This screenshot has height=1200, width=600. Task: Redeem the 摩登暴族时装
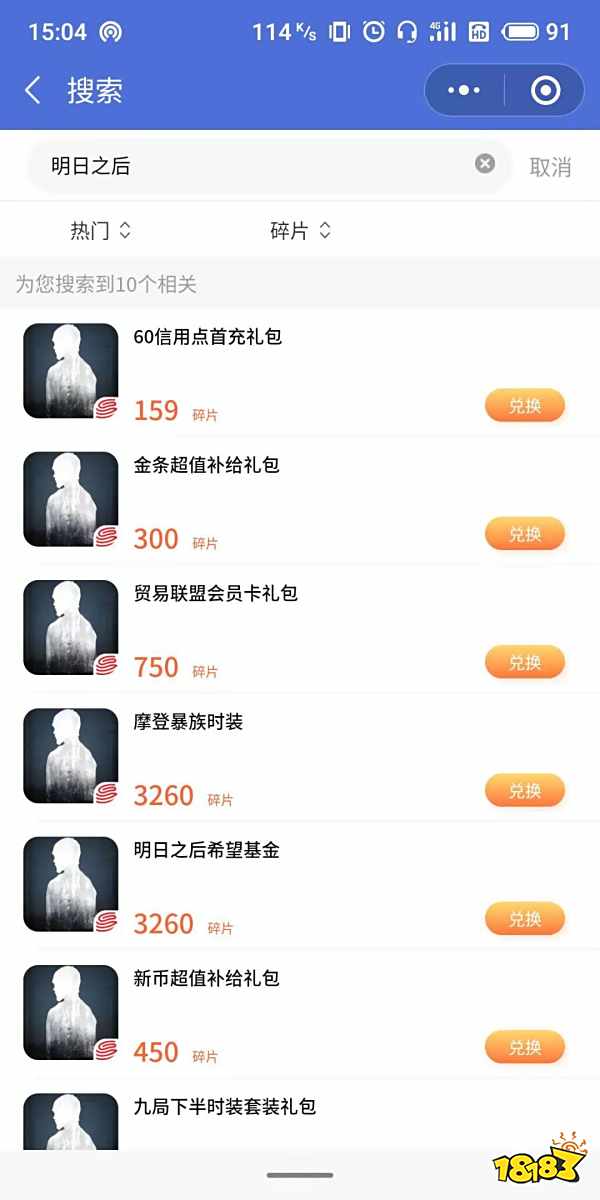pos(525,790)
